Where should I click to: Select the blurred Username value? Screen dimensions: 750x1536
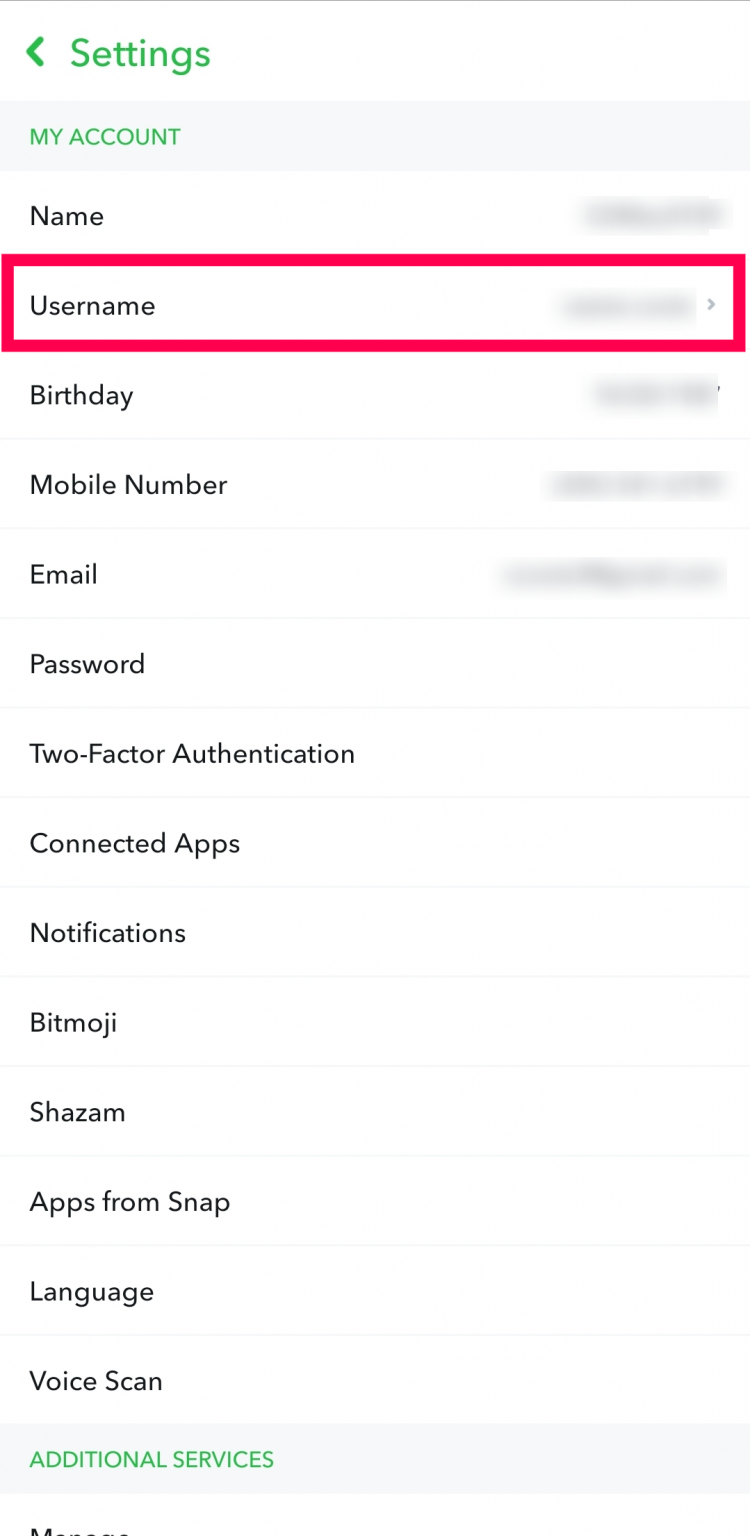(x=626, y=305)
